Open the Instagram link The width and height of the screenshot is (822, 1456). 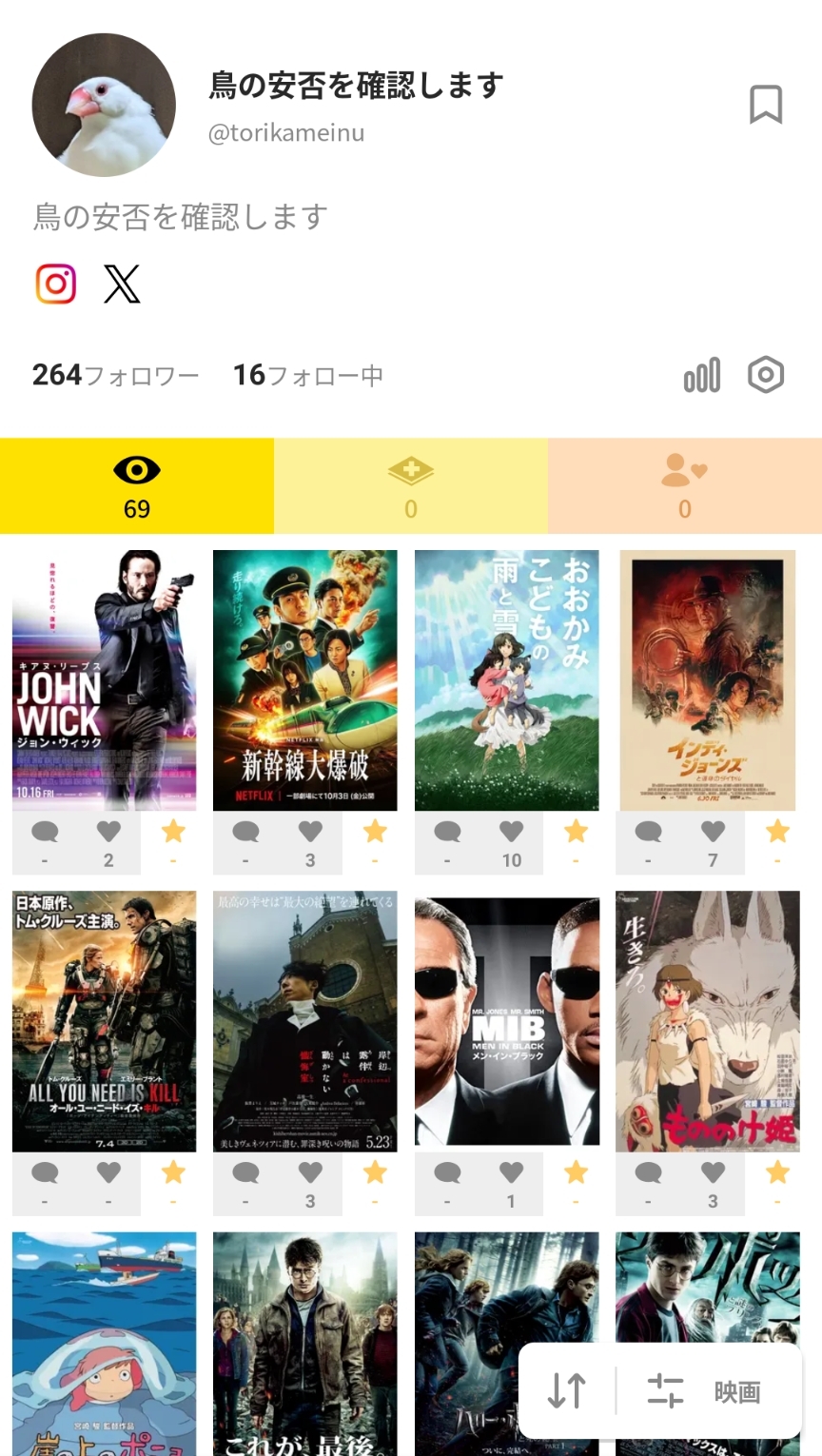pos(56,284)
